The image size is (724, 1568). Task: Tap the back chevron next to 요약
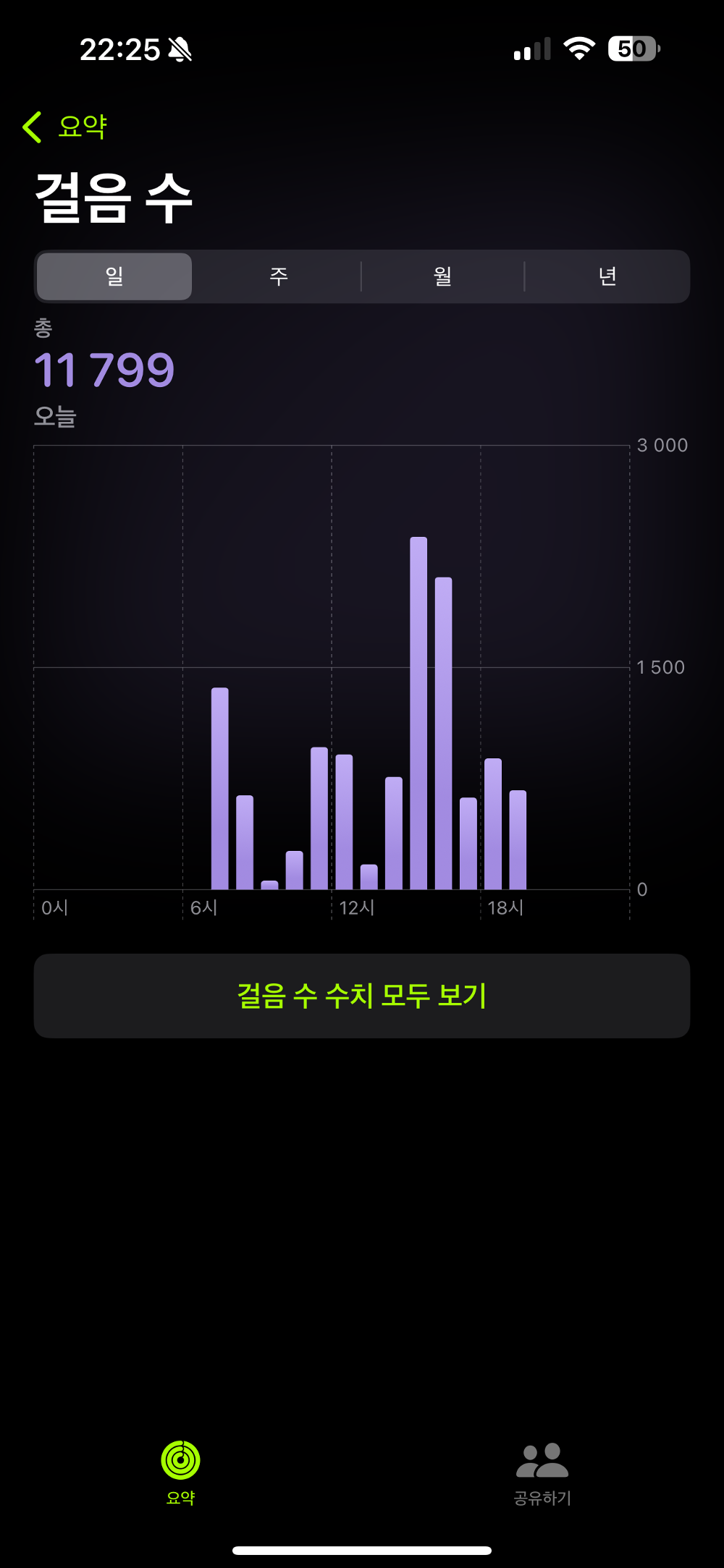click(x=33, y=124)
